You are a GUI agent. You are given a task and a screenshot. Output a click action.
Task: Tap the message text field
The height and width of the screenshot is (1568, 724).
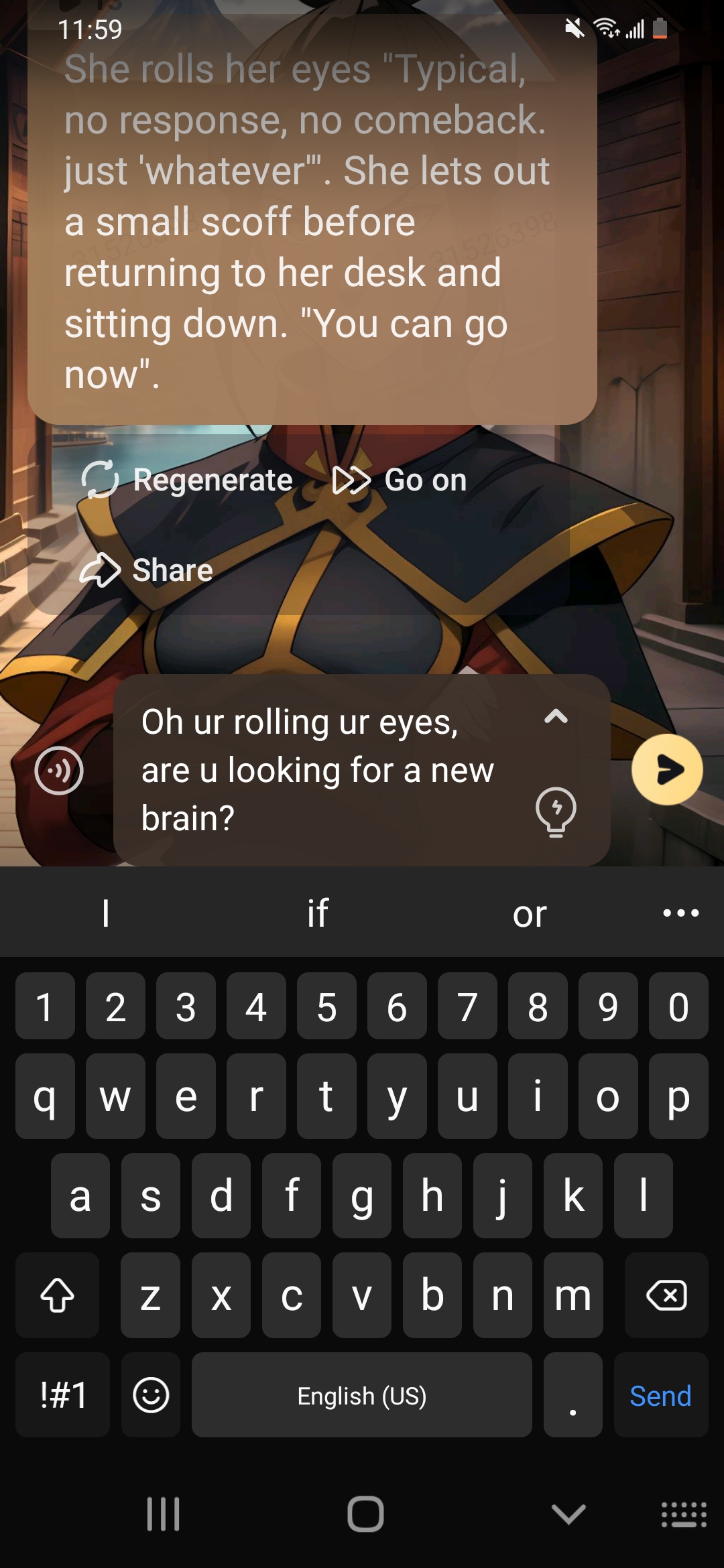click(322, 770)
